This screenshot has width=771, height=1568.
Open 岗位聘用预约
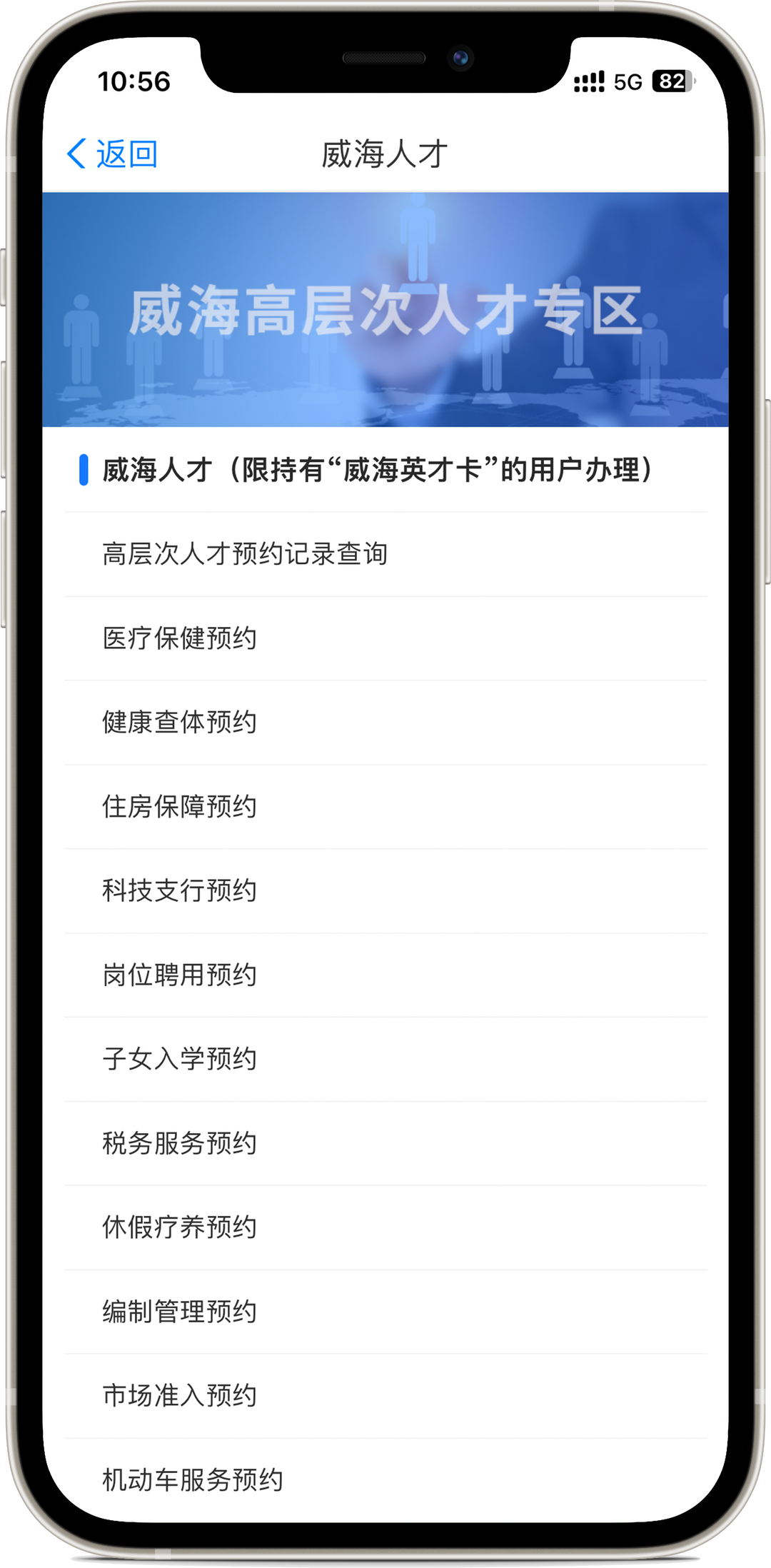pos(179,975)
